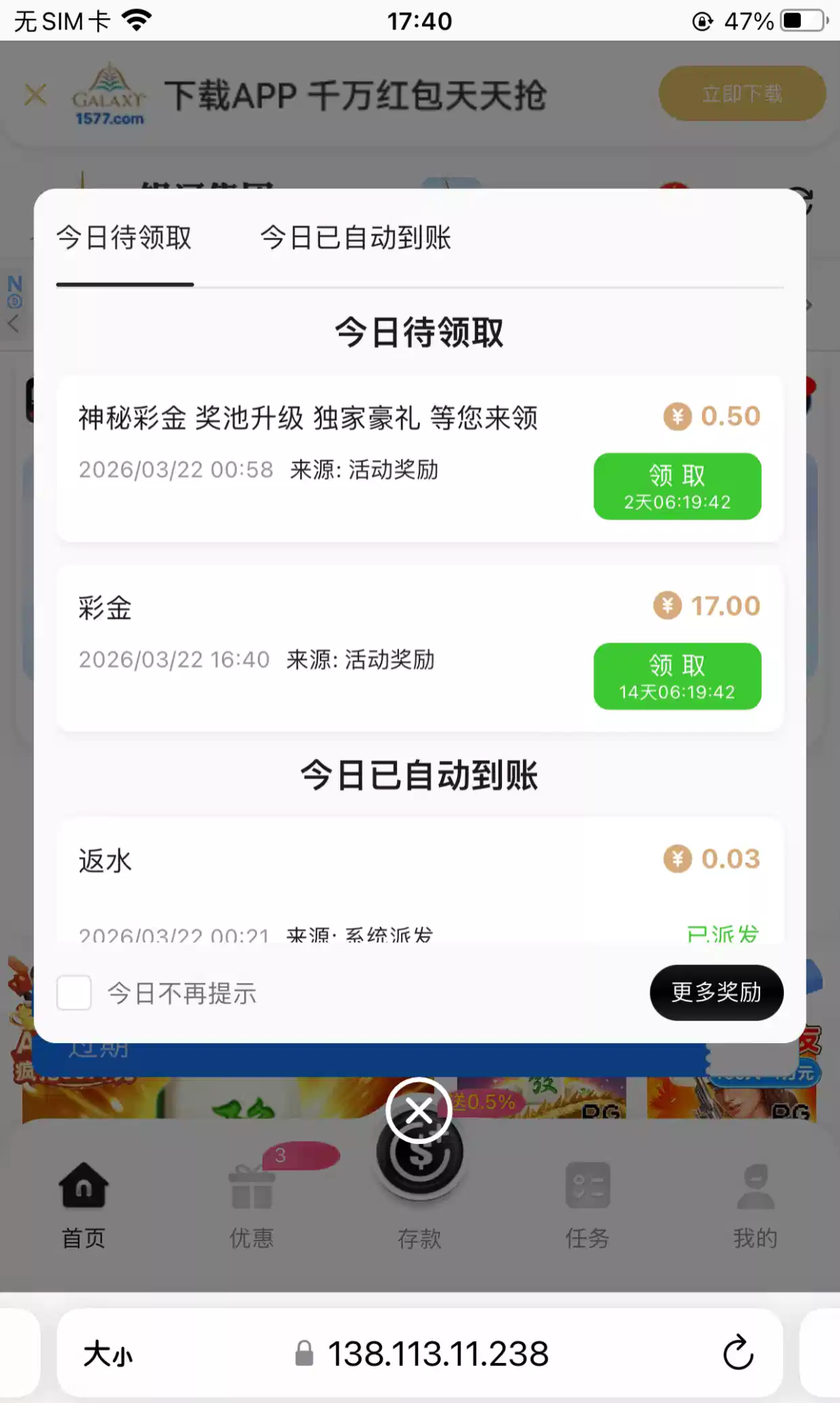Open the 大小 text size menu
840x1403 pixels.
tap(108, 1354)
